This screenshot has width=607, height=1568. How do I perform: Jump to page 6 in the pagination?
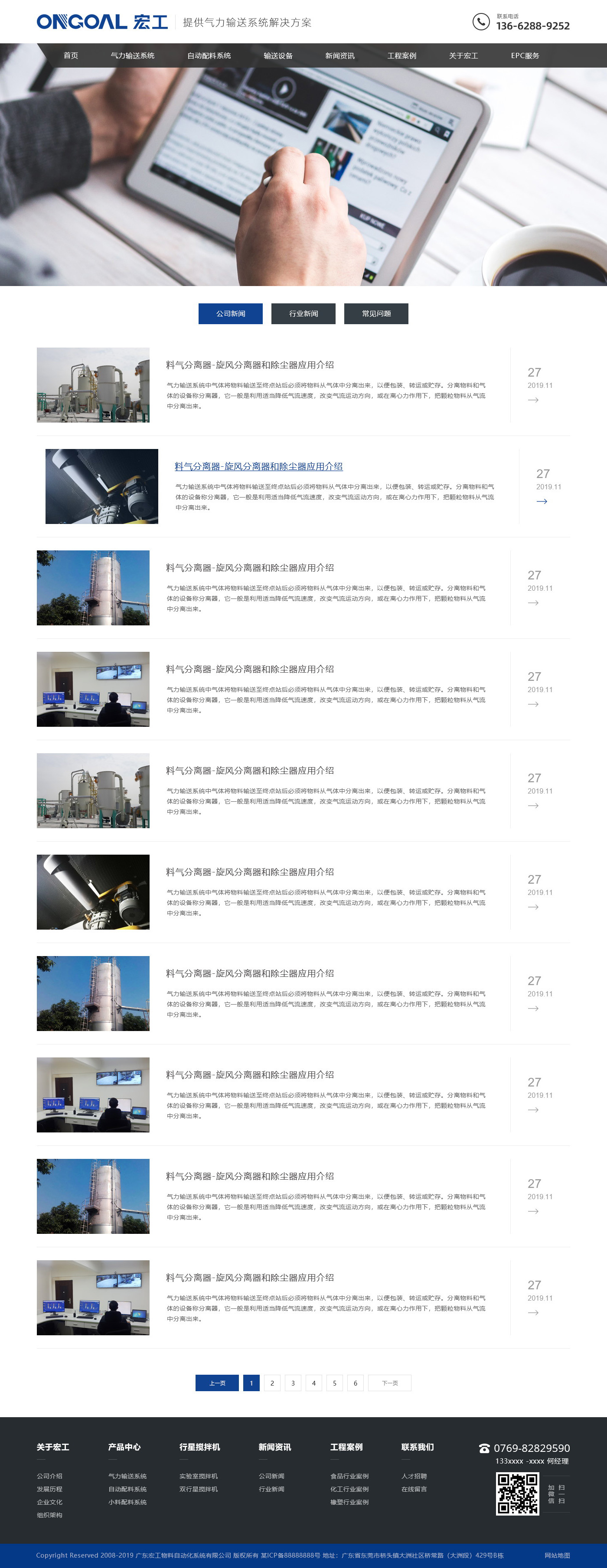[x=356, y=1383]
